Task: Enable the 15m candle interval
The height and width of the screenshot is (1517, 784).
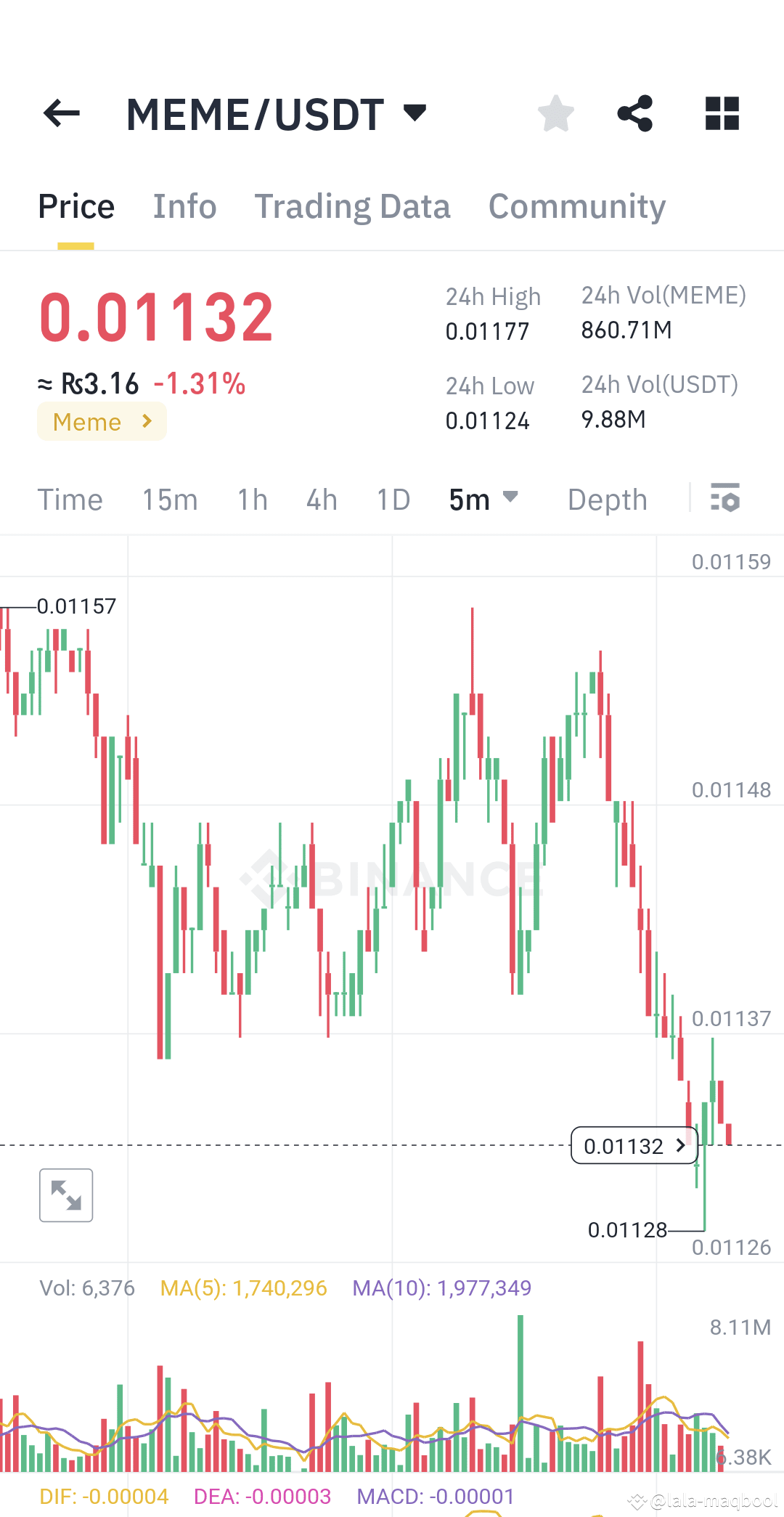Action: 169,499
